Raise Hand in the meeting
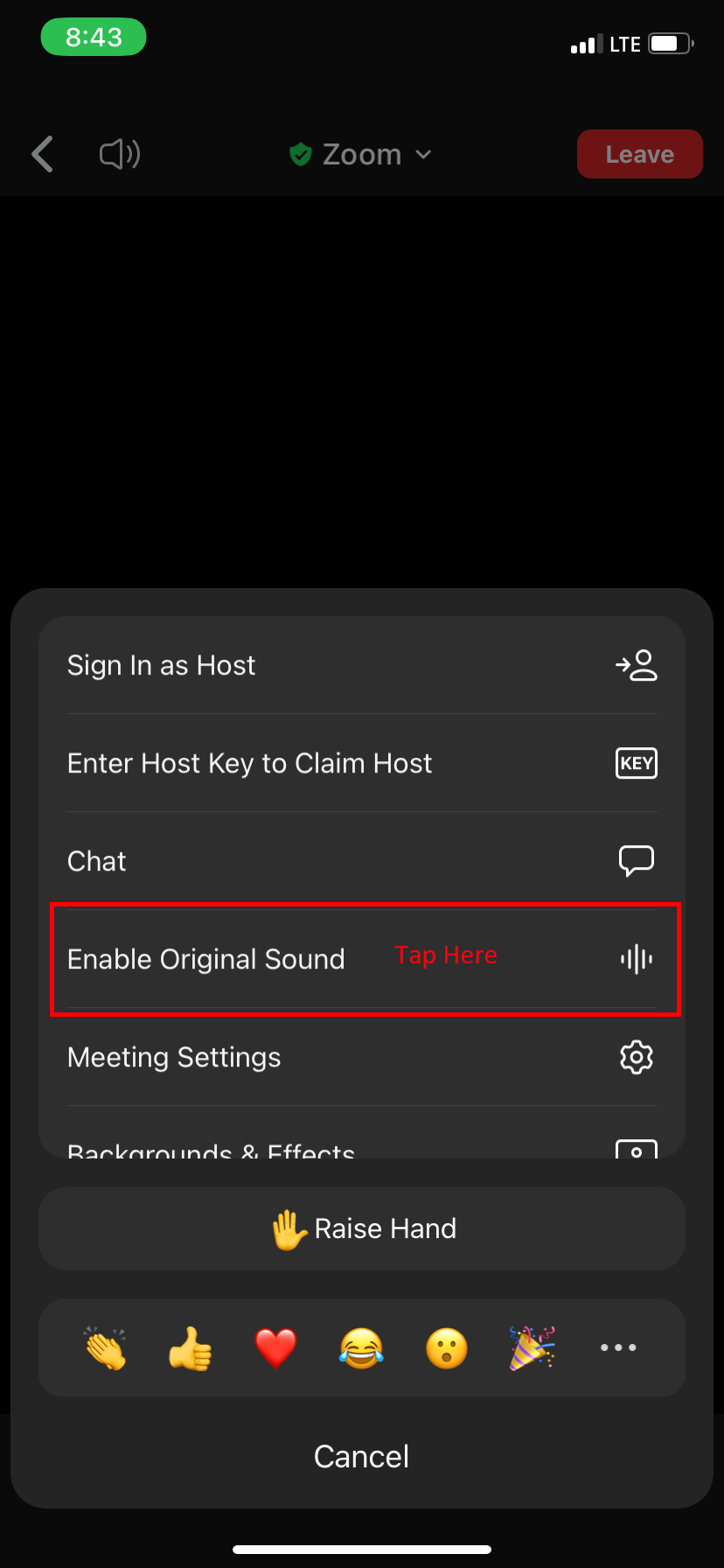 [361, 1228]
